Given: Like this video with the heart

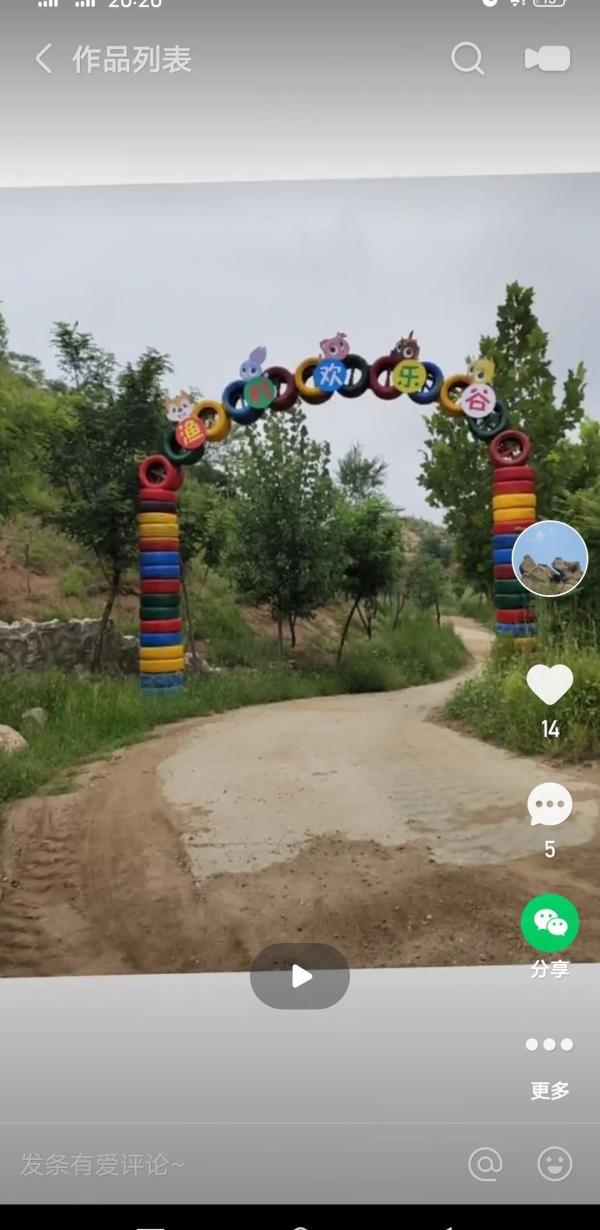Looking at the screenshot, I should click(x=550, y=685).
